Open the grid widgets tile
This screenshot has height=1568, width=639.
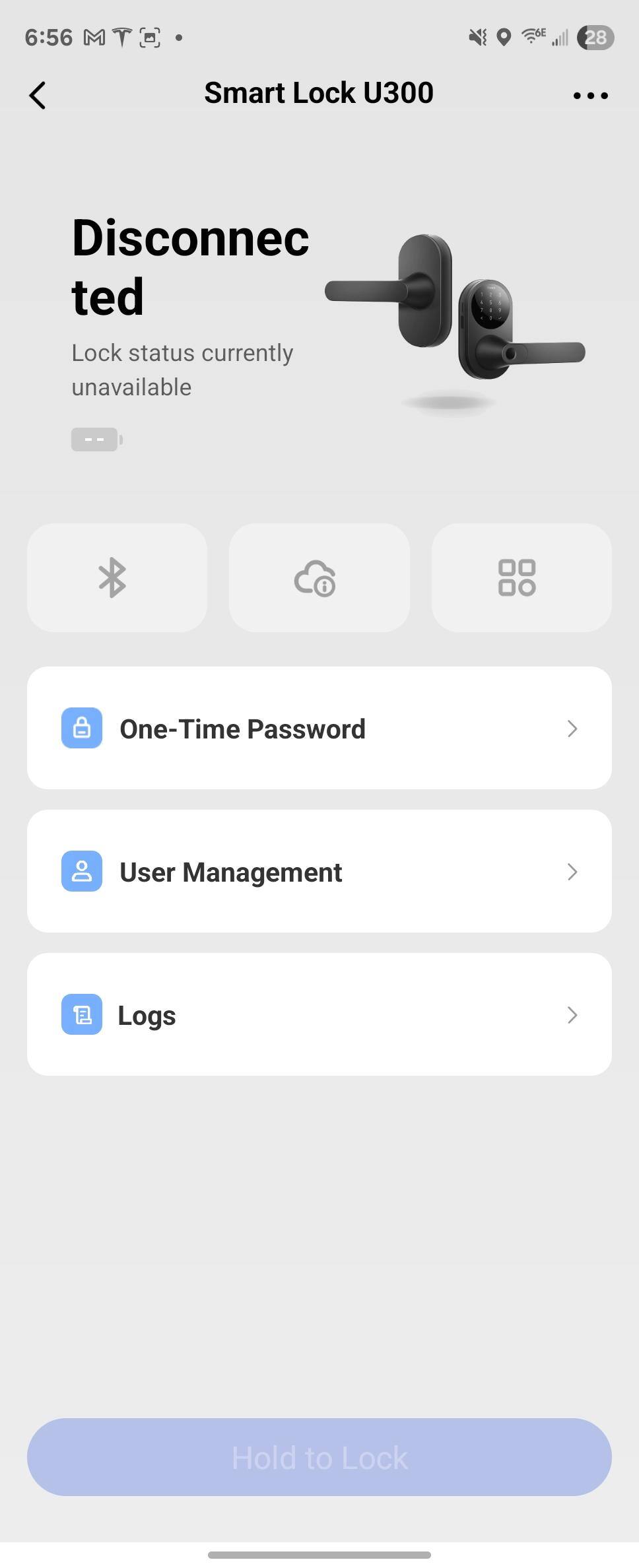(521, 578)
